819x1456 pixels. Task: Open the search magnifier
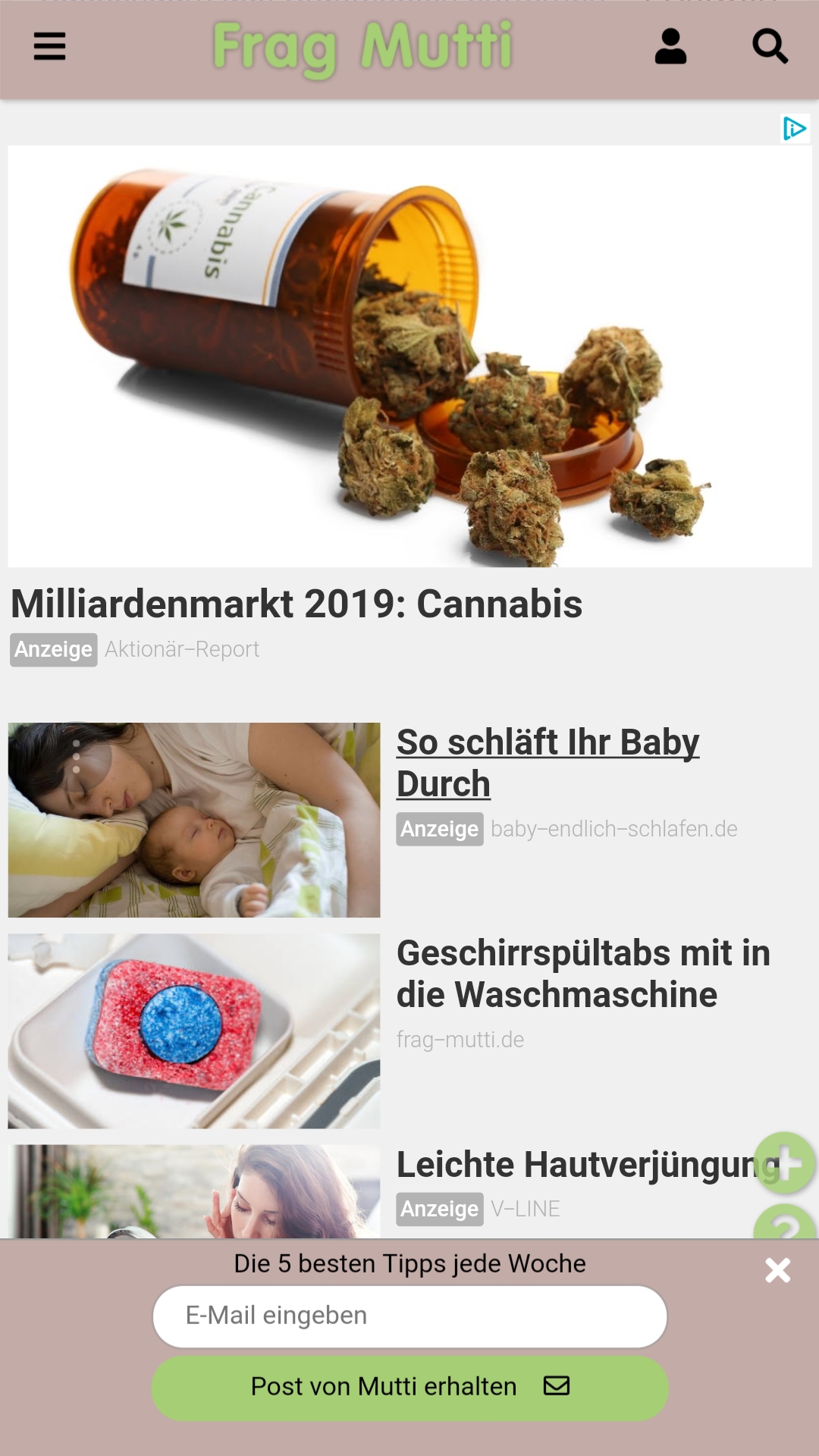click(770, 46)
